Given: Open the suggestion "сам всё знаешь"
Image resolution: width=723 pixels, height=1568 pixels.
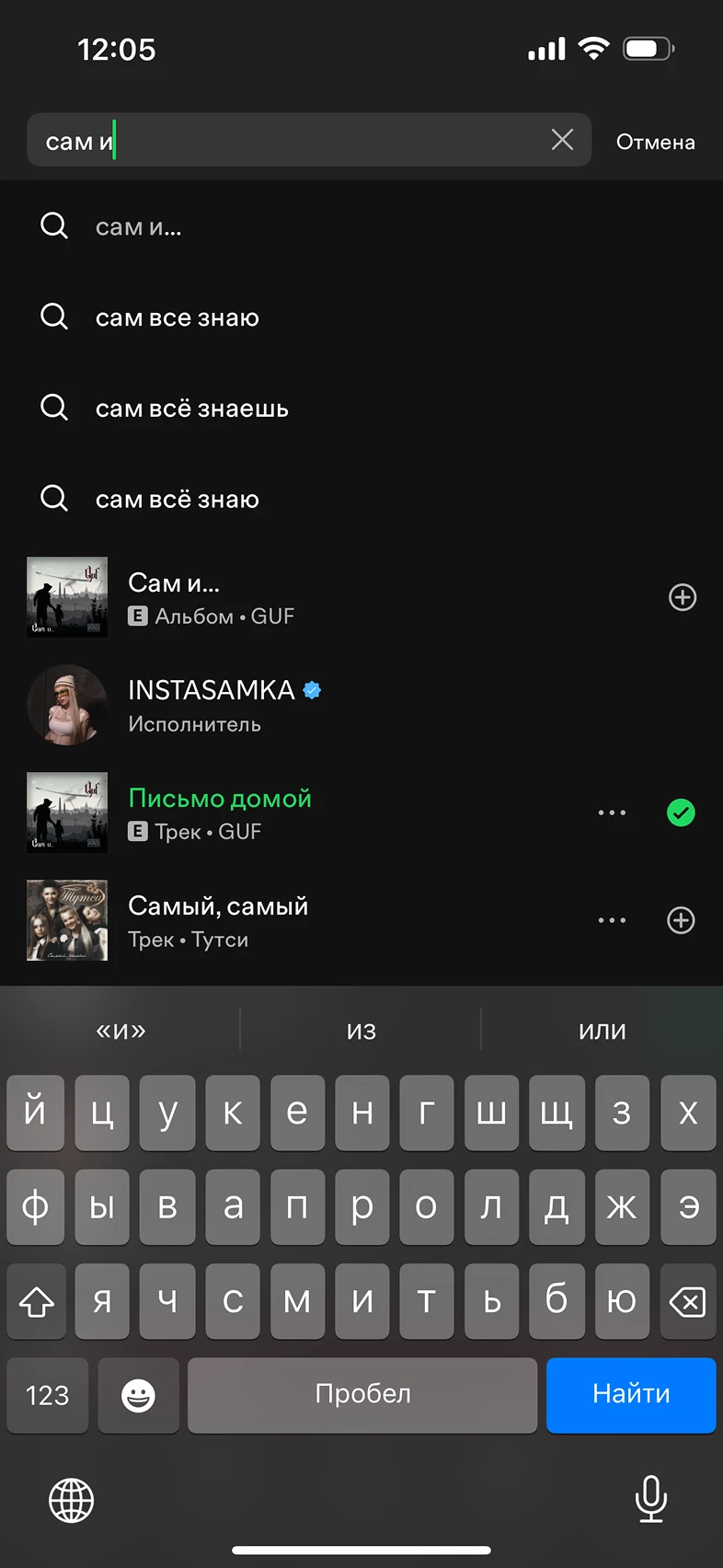Looking at the screenshot, I should coord(191,409).
